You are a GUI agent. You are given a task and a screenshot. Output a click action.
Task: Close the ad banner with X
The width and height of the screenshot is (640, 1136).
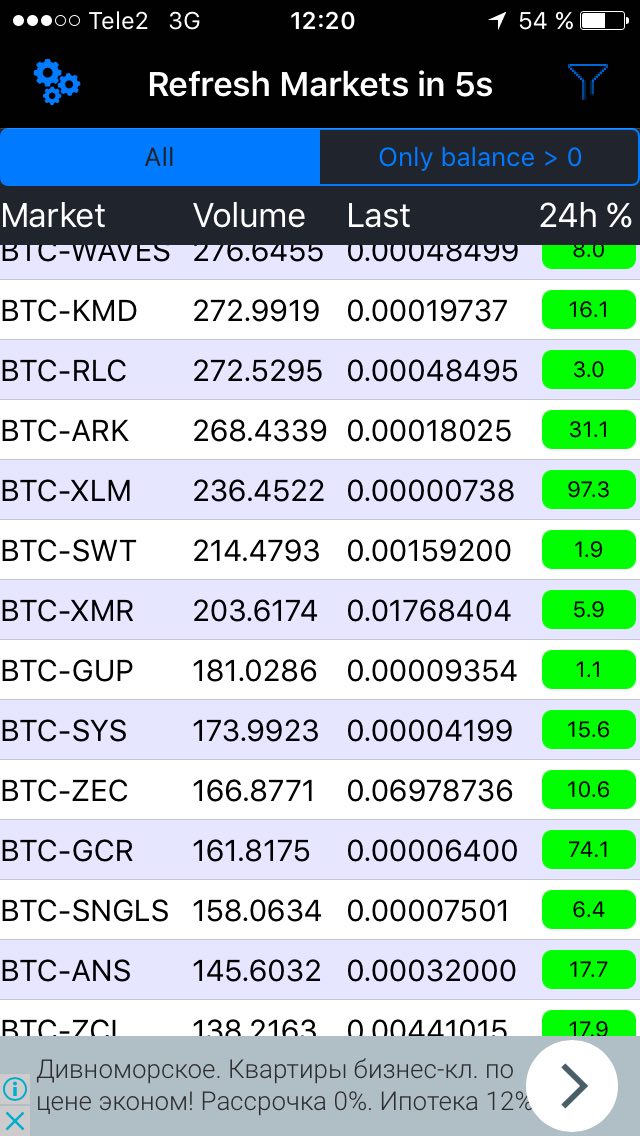14,1120
